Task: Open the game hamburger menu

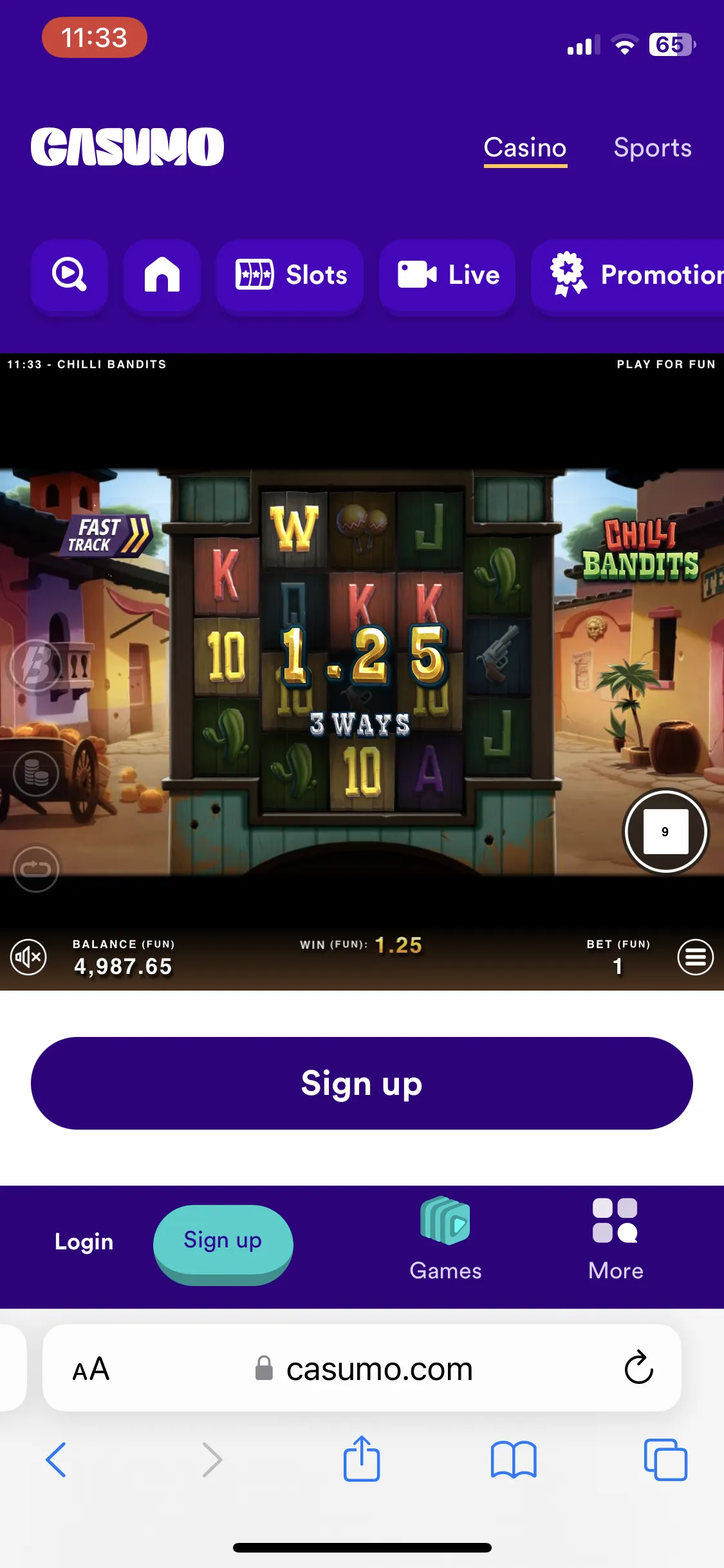Action: click(695, 957)
